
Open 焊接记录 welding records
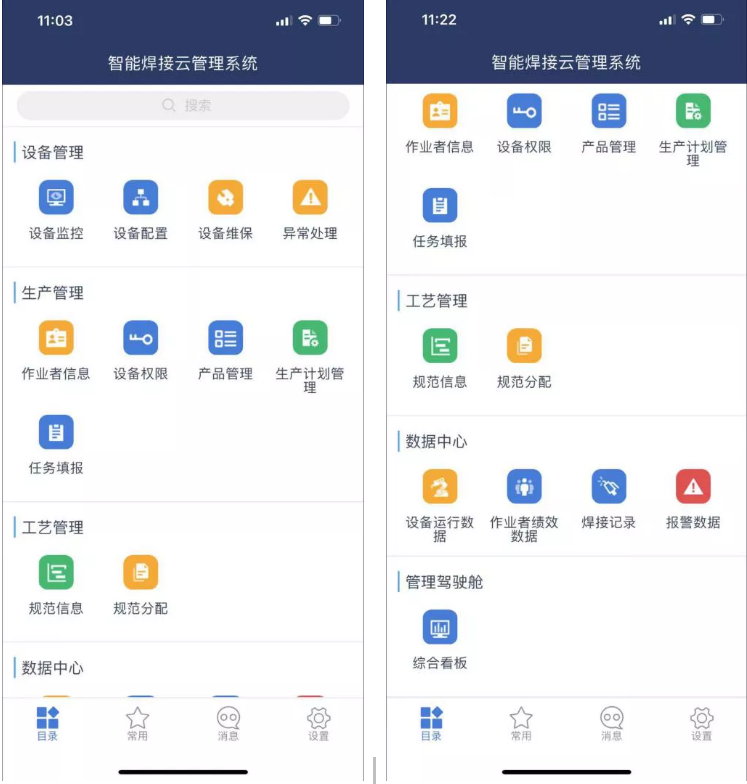tap(608, 487)
